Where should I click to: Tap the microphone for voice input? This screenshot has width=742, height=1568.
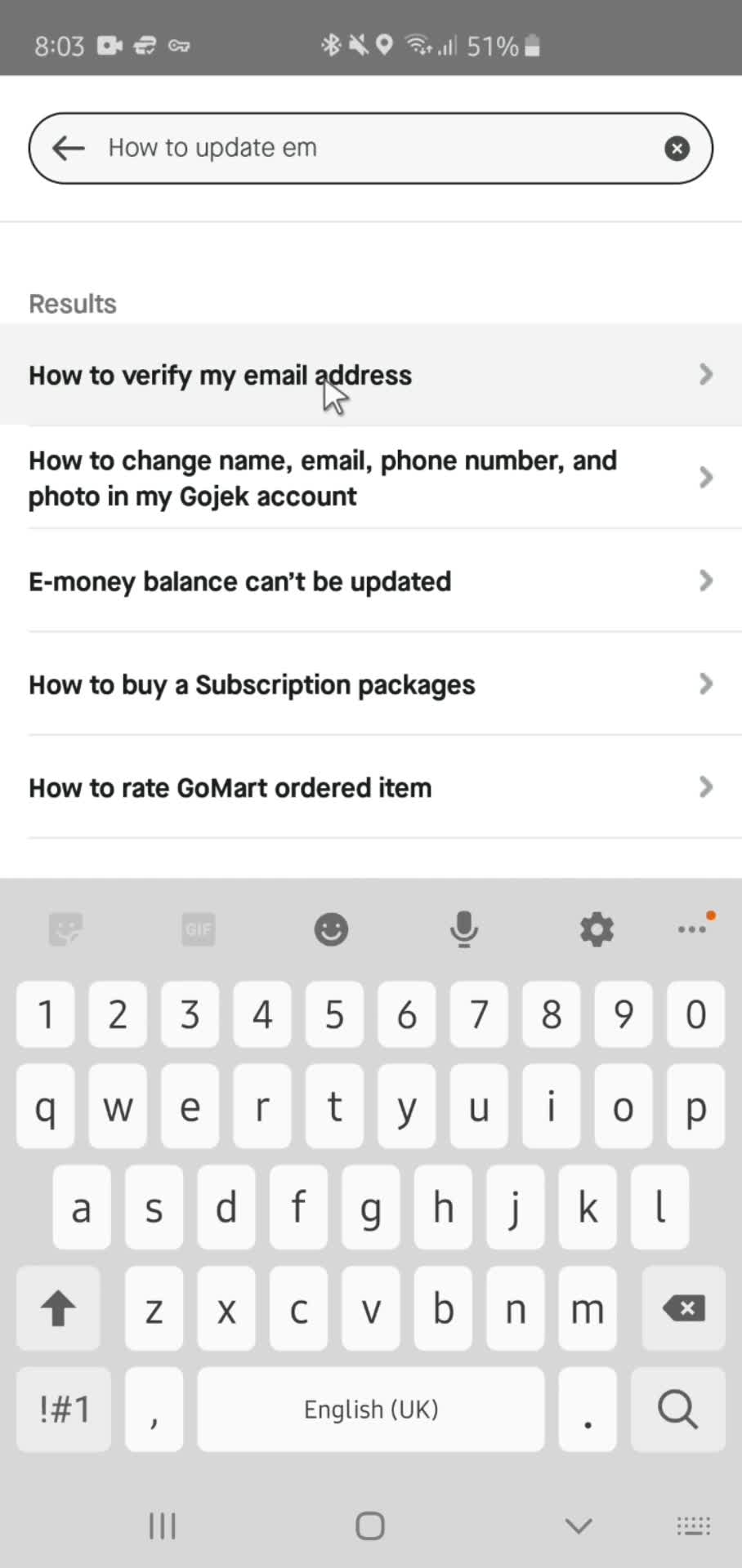click(x=463, y=929)
